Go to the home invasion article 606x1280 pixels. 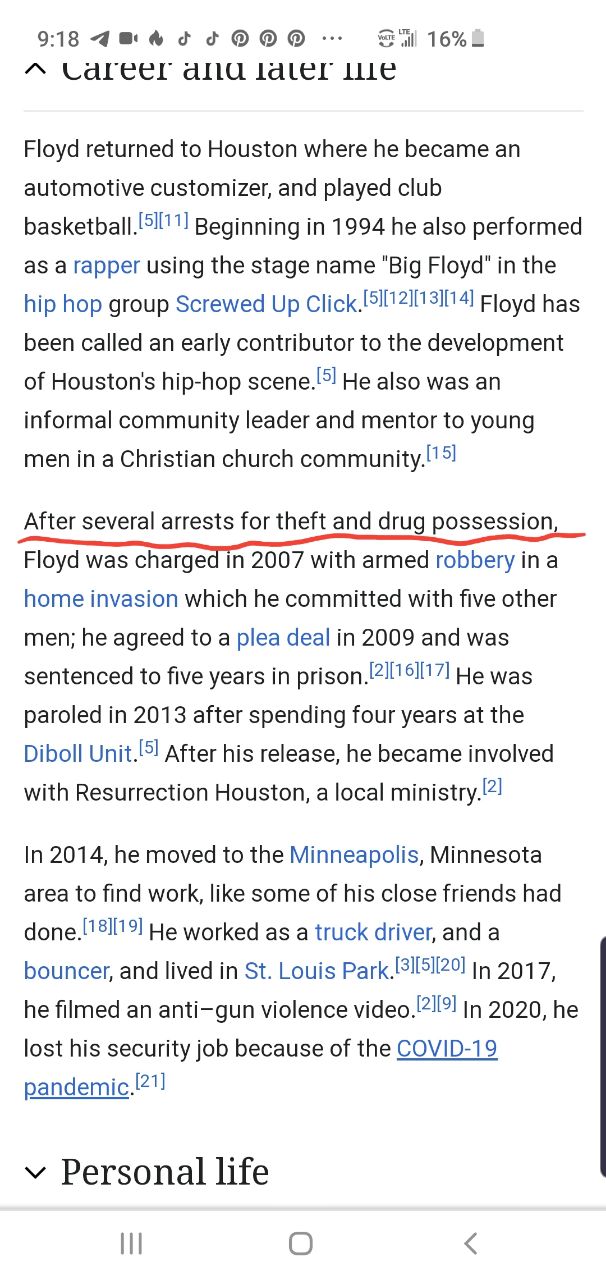click(101, 599)
